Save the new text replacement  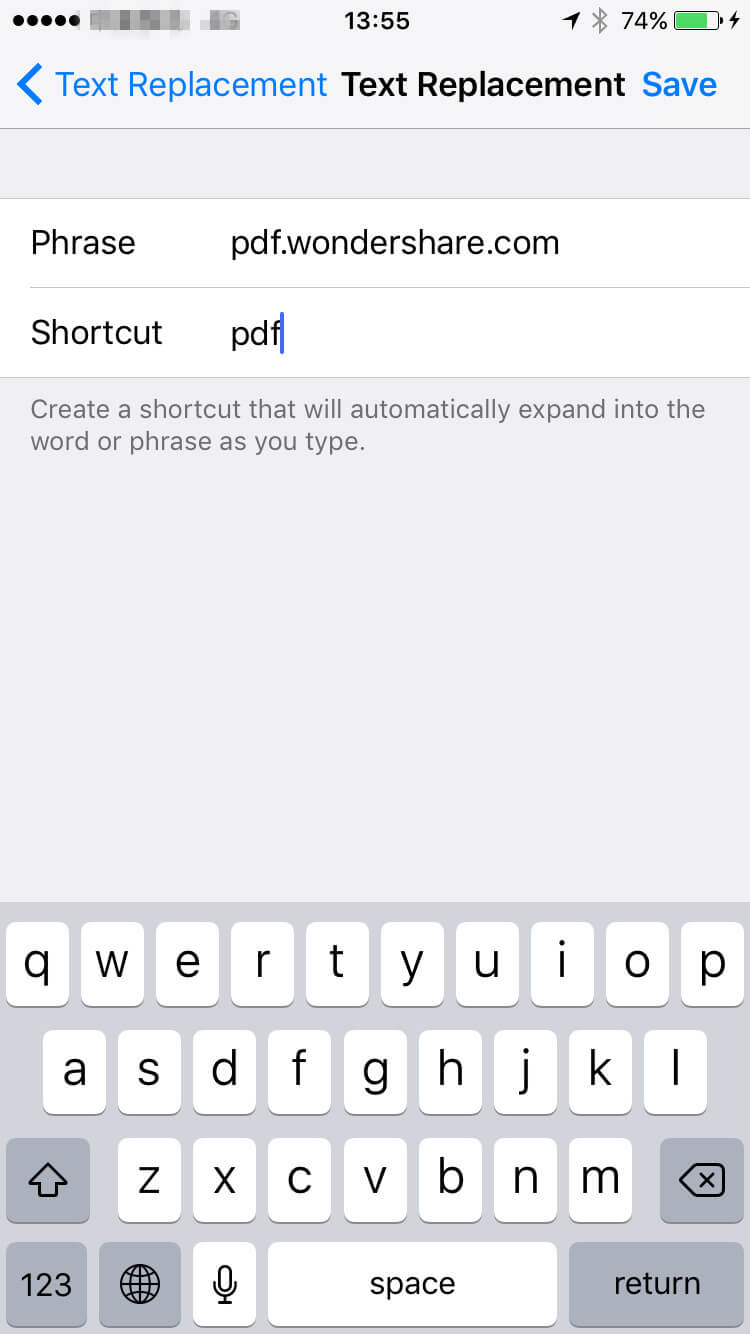(x=679, y=85)
